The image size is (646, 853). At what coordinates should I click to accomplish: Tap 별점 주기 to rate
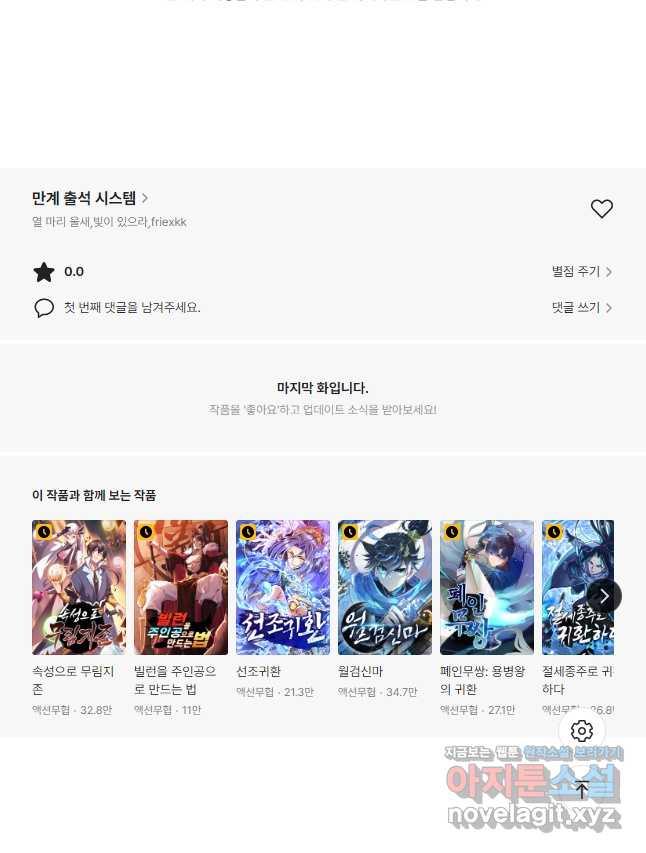pos(581,272)
